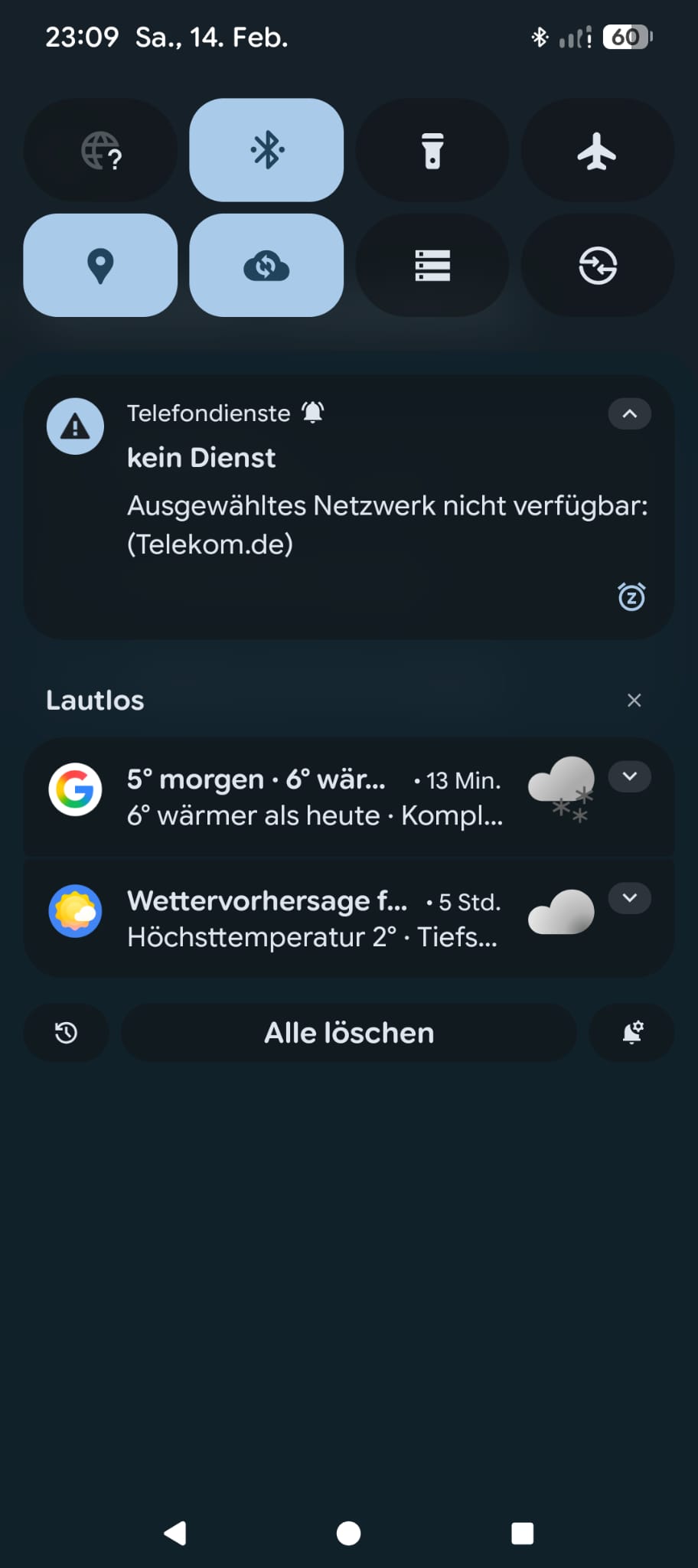Expand the Wettervorhersage notification
The width and height of the screenshot is (698, 1568).
tap(630, 898)
